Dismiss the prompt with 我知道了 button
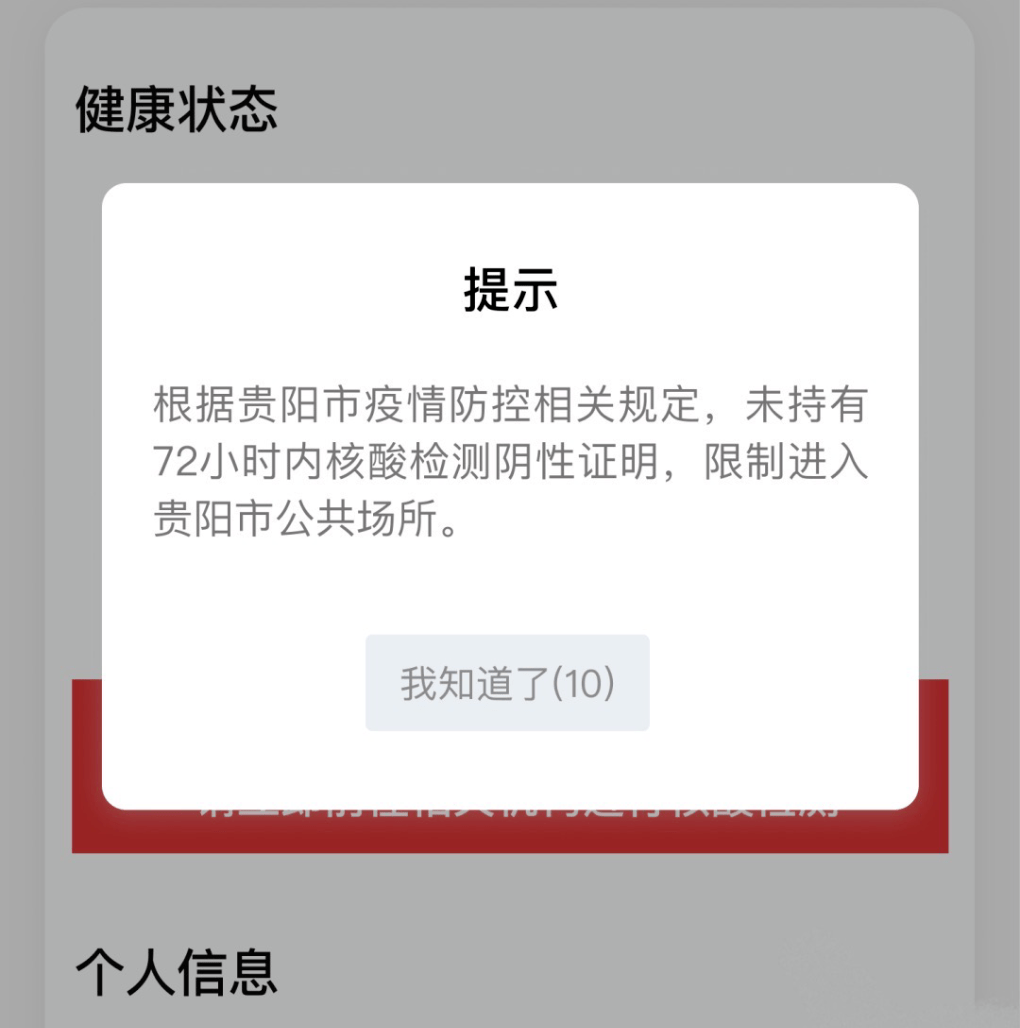This screenshot has width=1020, height=1028. [507, 683]
